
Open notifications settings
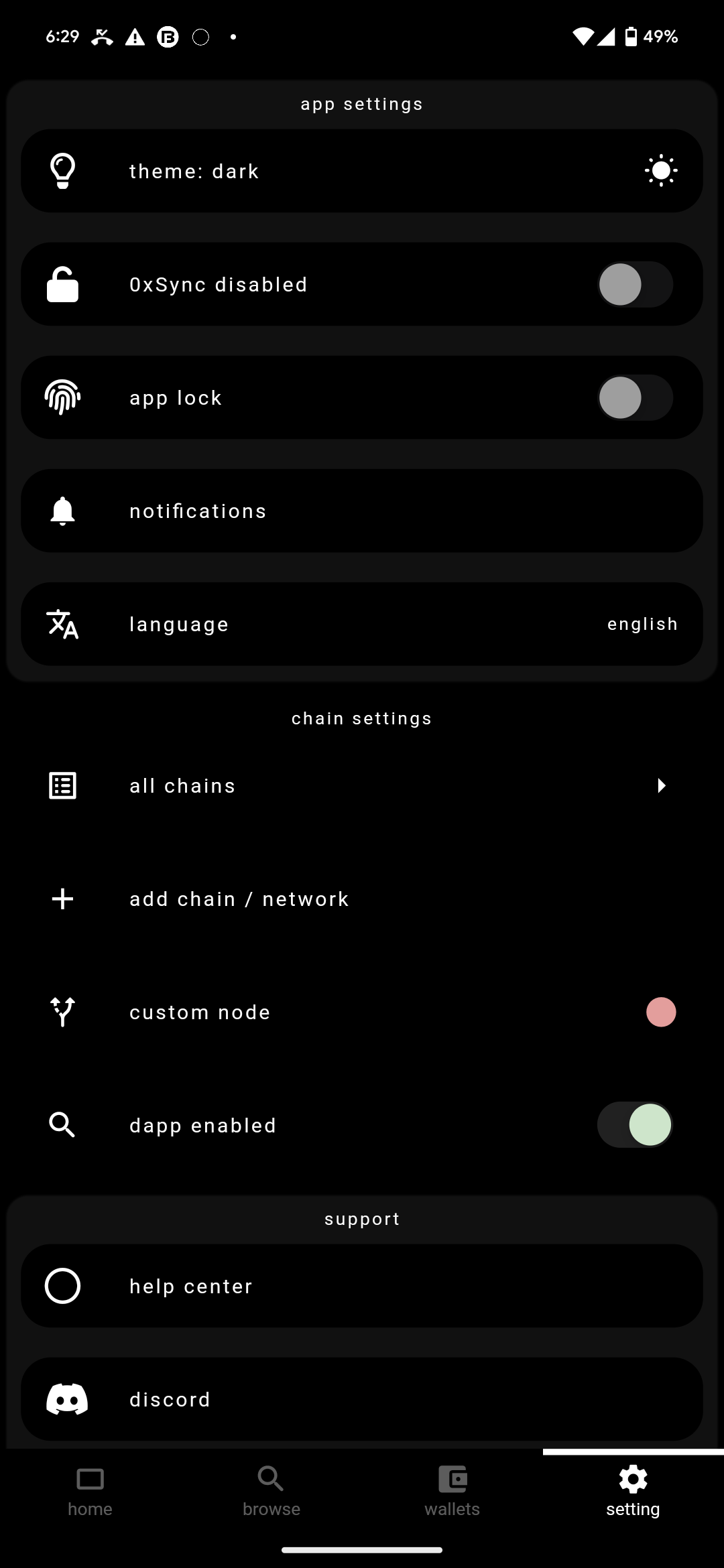point(362,511)
